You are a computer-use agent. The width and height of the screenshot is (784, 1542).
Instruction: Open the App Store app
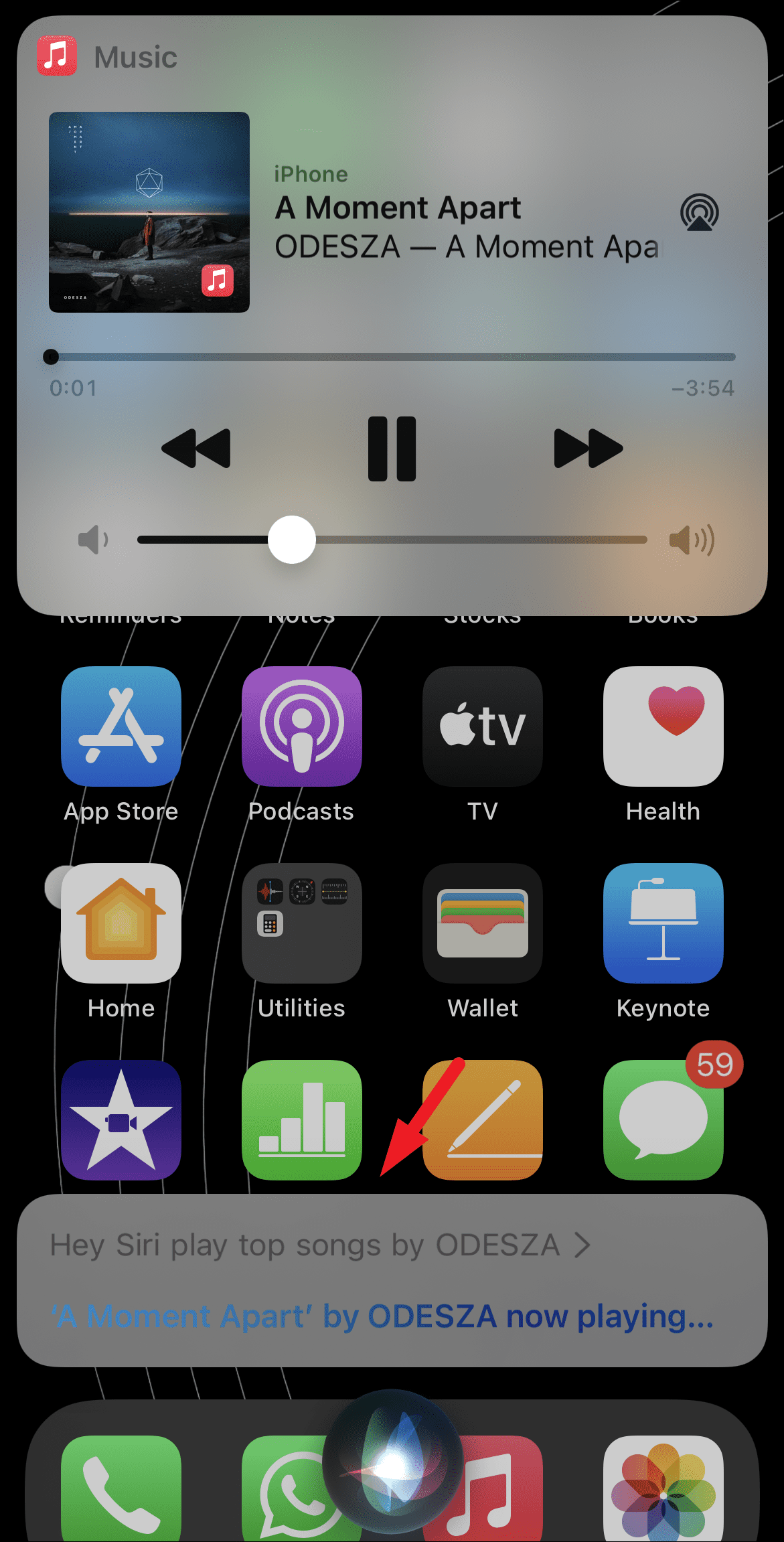[x=121, y=726]
